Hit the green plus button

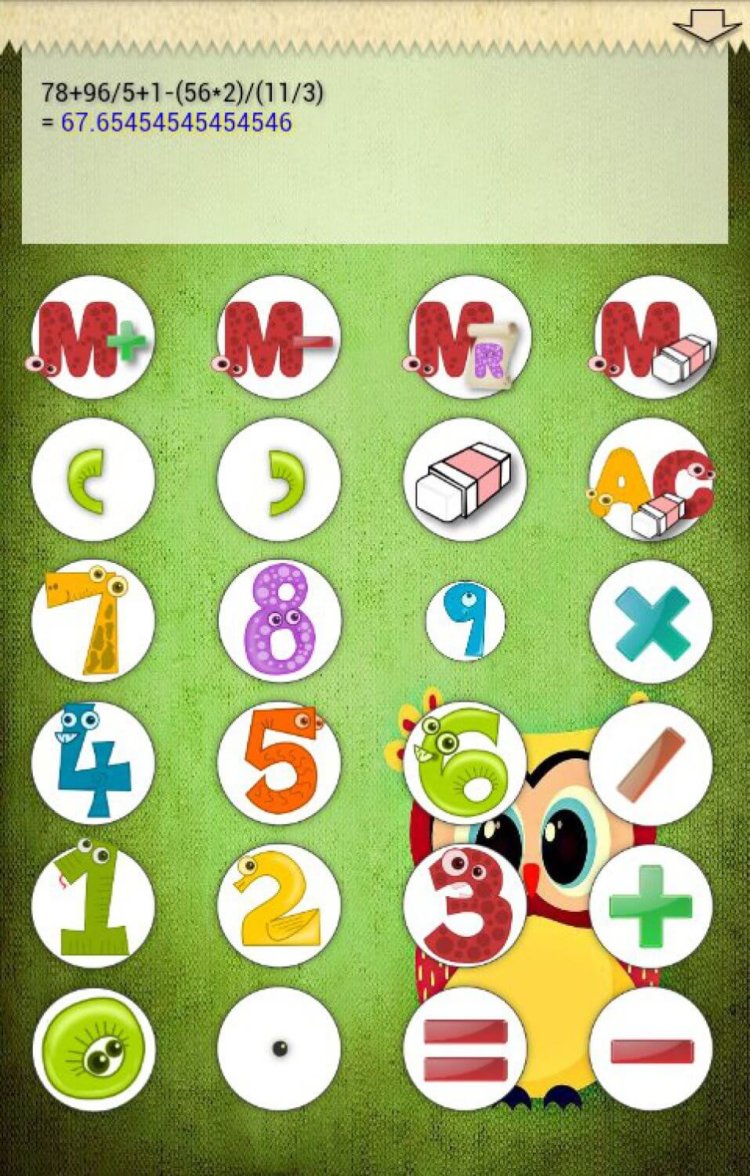(x=651, y=905)
